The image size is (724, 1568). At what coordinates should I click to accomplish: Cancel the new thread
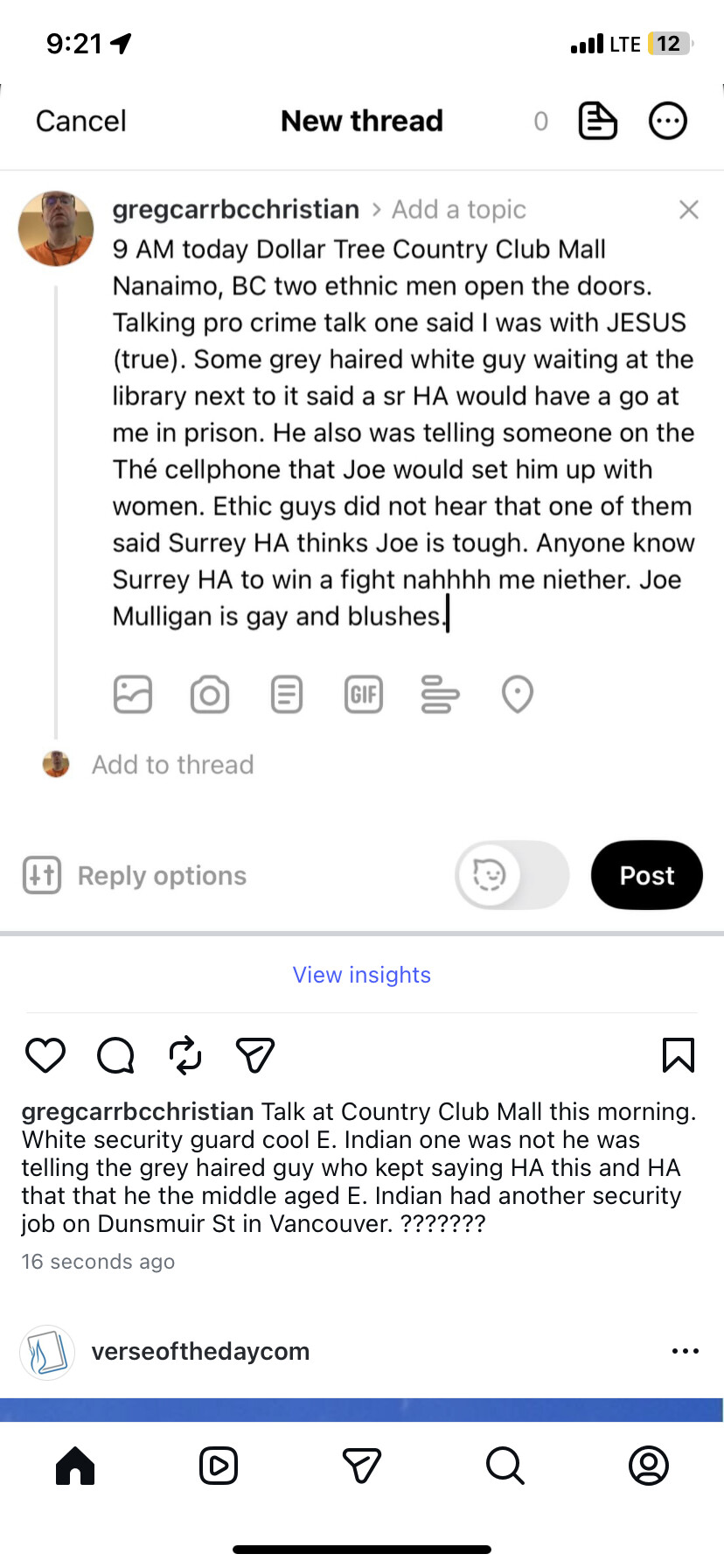[x=80, y=121]
